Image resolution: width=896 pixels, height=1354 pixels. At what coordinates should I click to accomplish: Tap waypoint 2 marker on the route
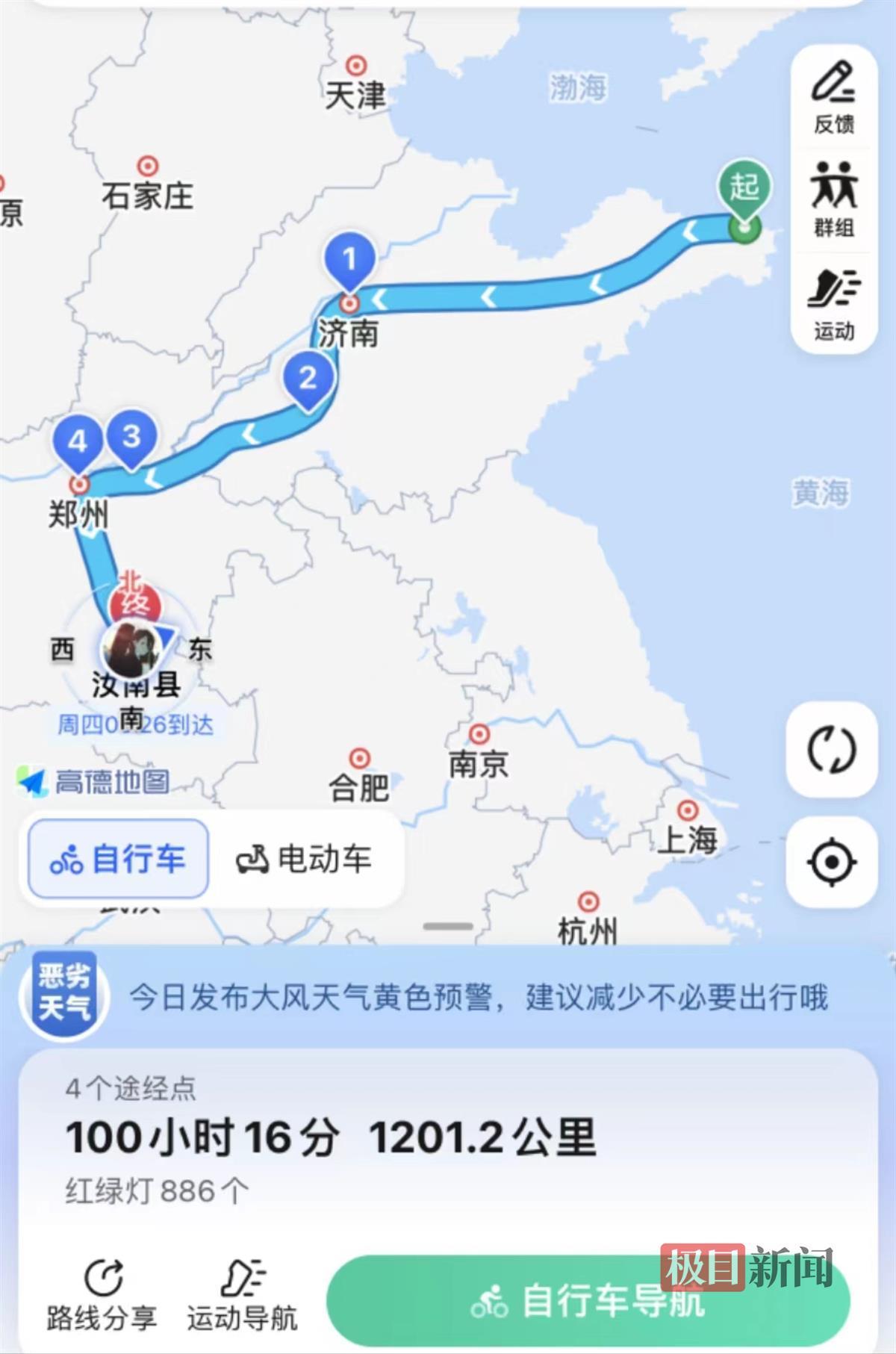[308, 379]
